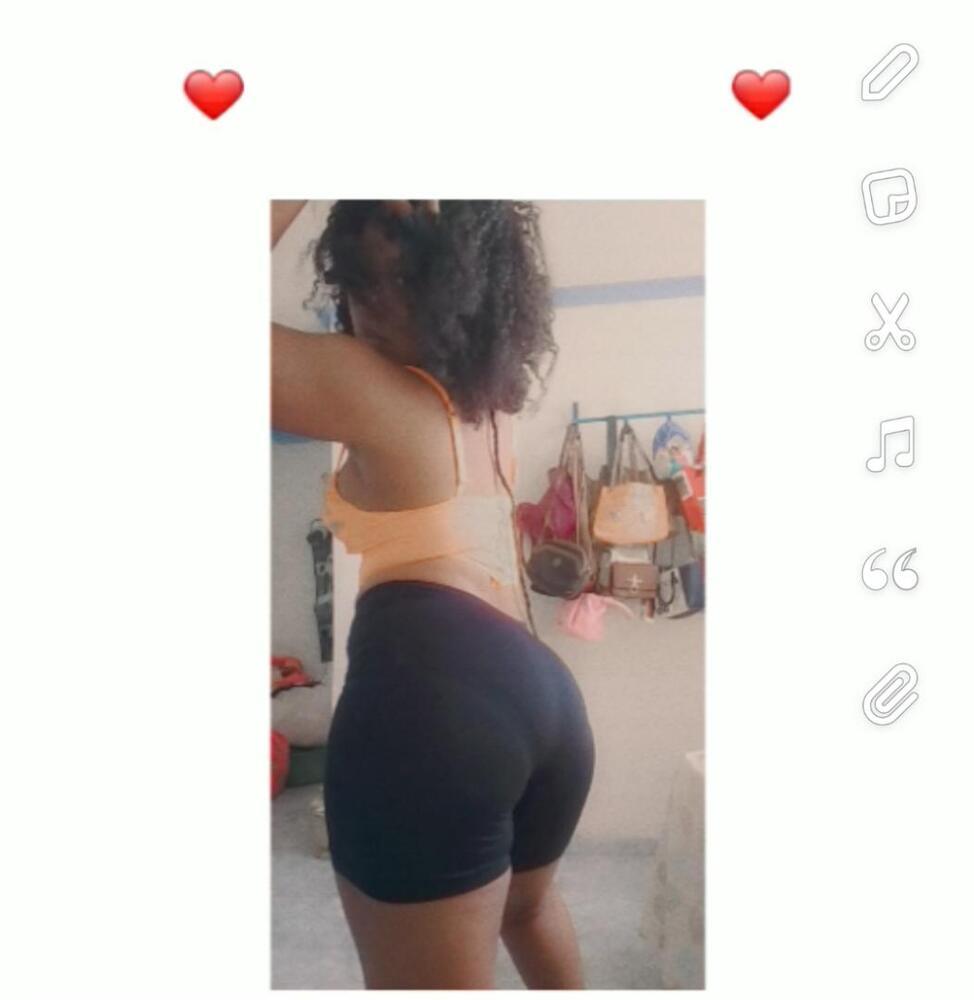Viewport: 974px width, 1000px height.
Task: Tap the quote marks icon
Action: tap(889, 569)
